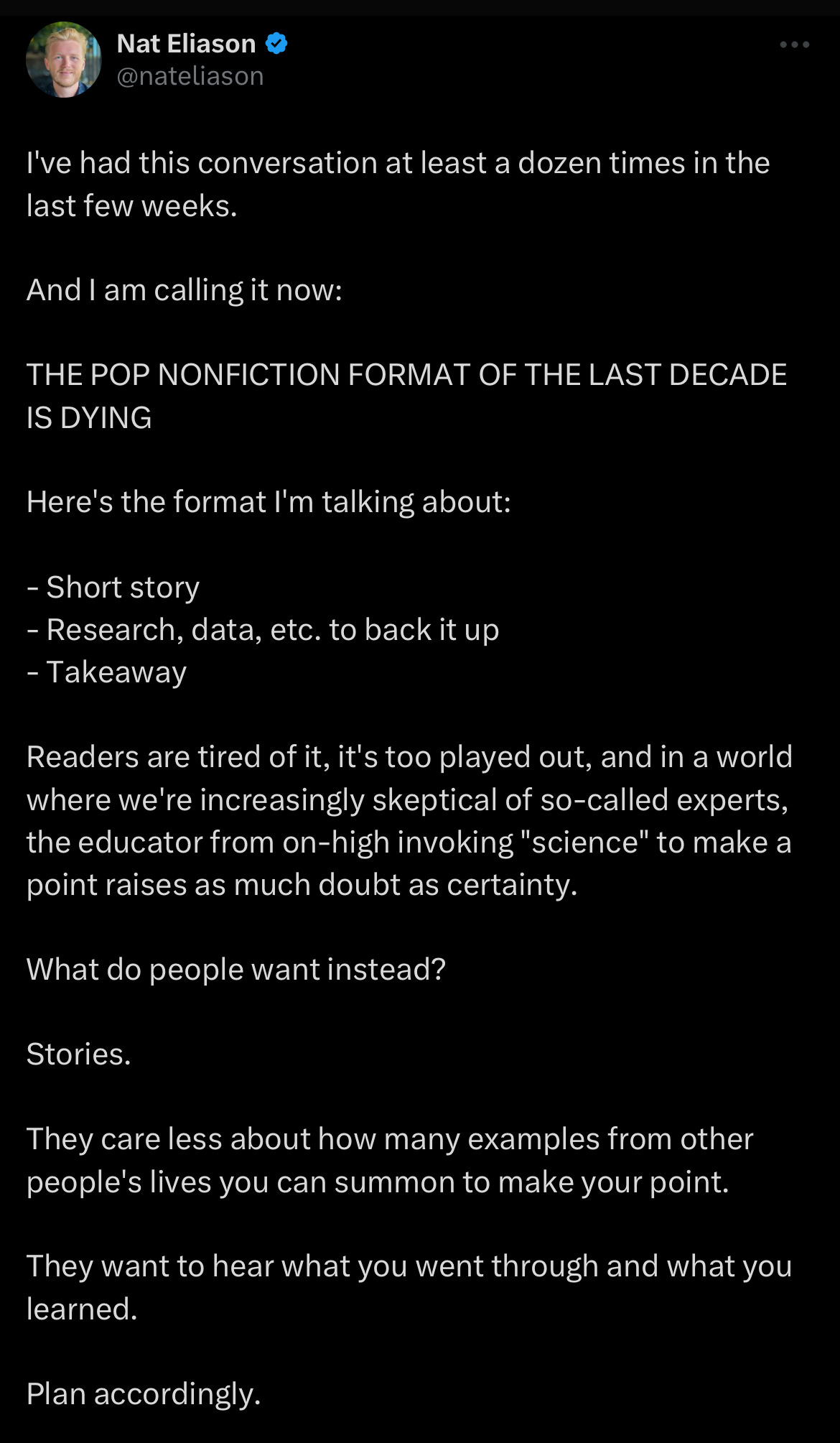Tap the @nateliason handle

[x=190, y=76]
